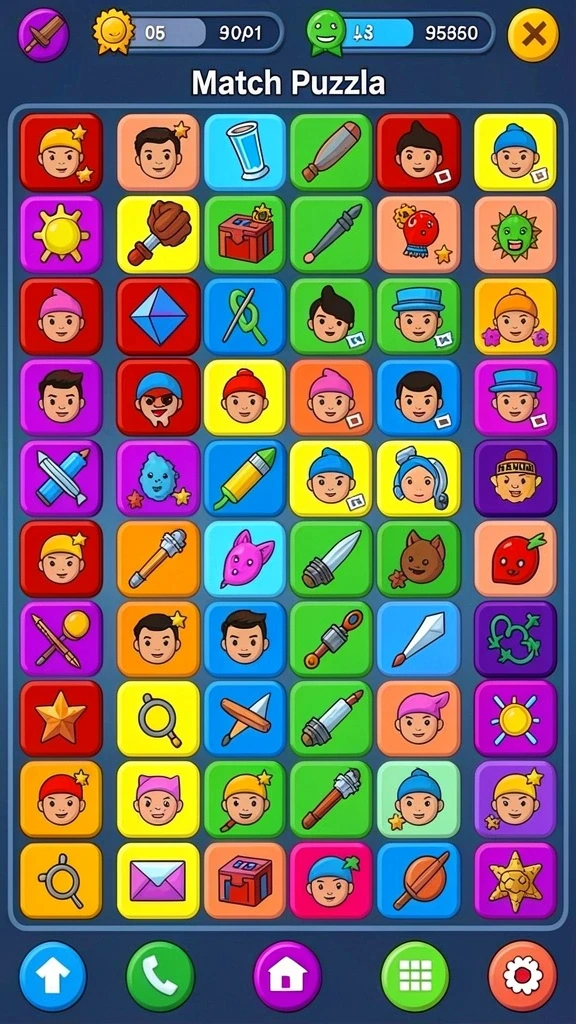Open the green phone call button
576x1024 pixels.
click(x=160, y=976)
